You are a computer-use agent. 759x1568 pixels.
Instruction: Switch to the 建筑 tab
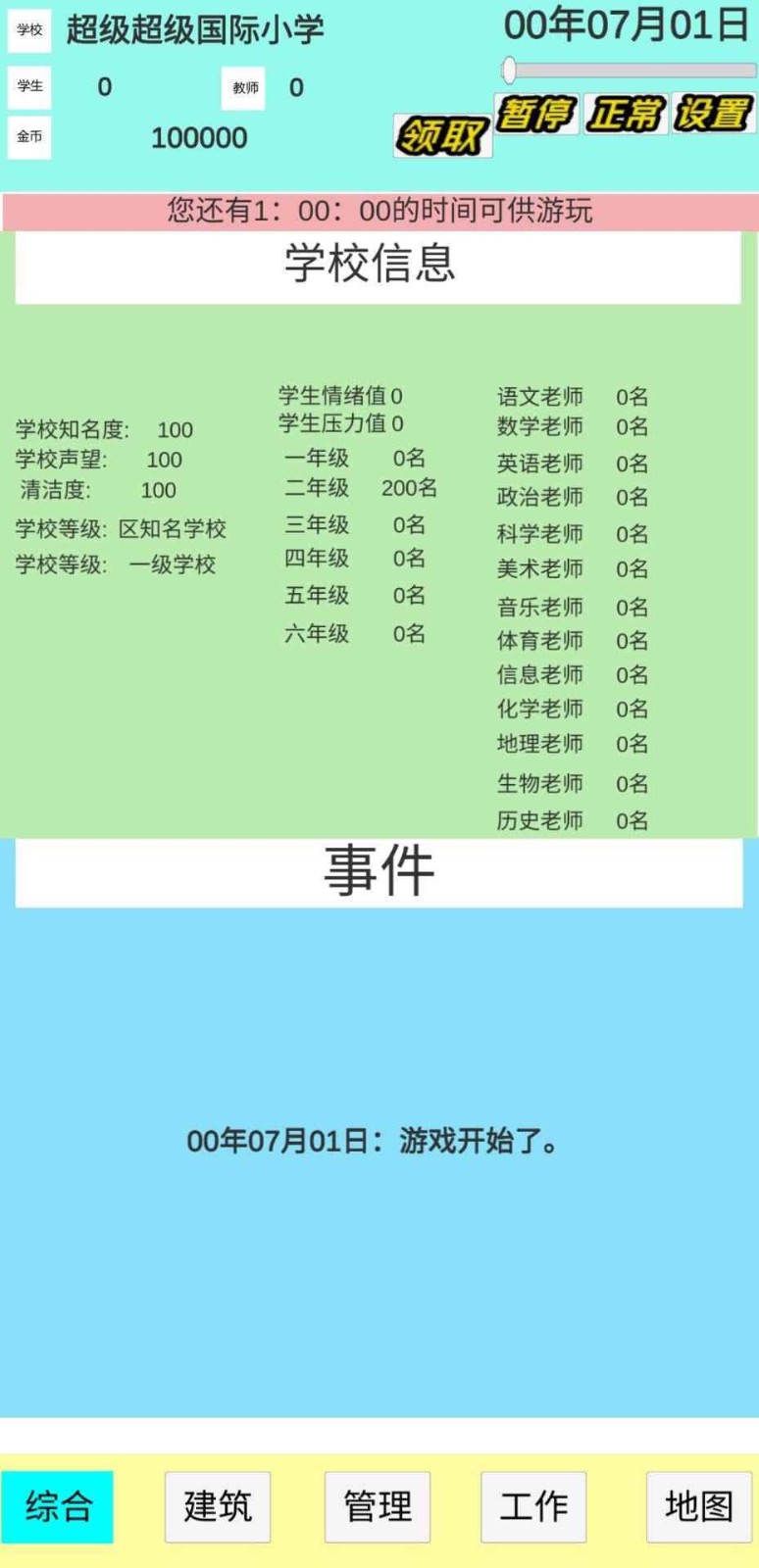click(218, 1506)
